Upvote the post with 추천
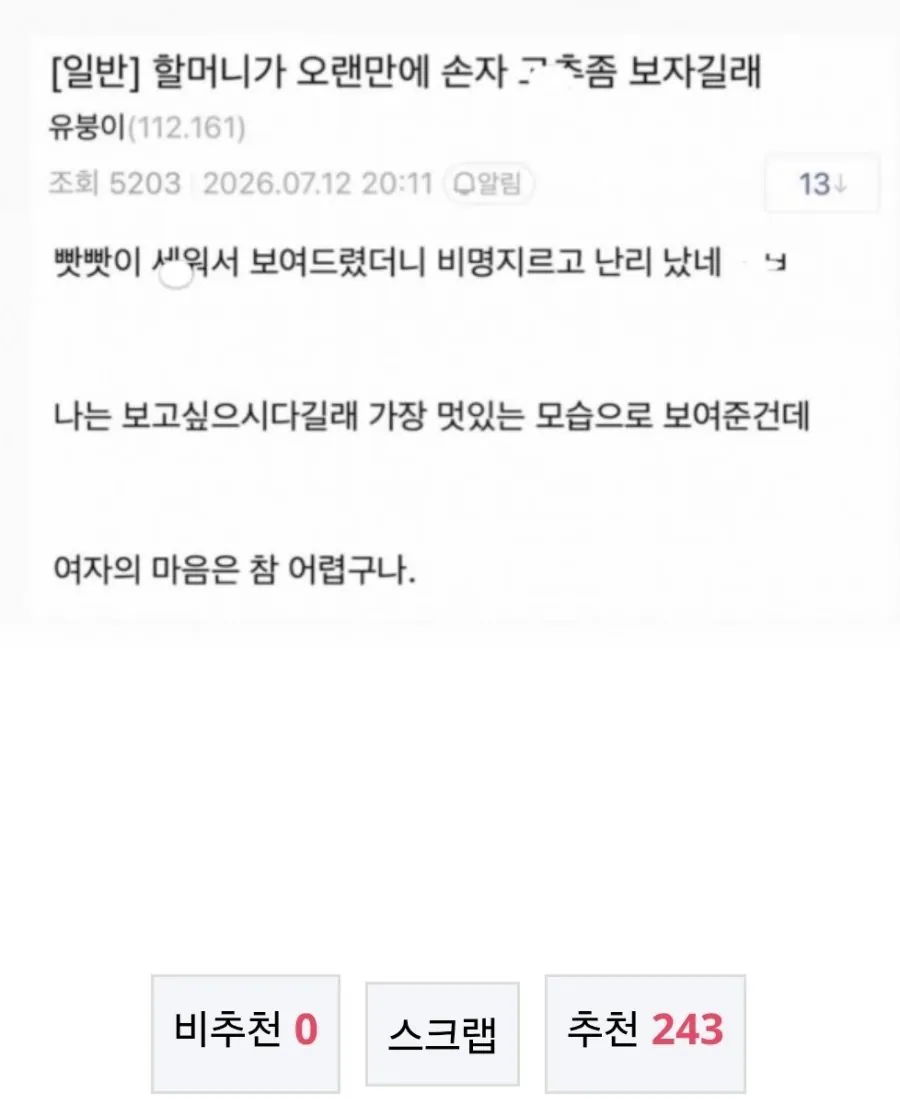This screenshot has width=900, height=1116. coord(645,1033)
